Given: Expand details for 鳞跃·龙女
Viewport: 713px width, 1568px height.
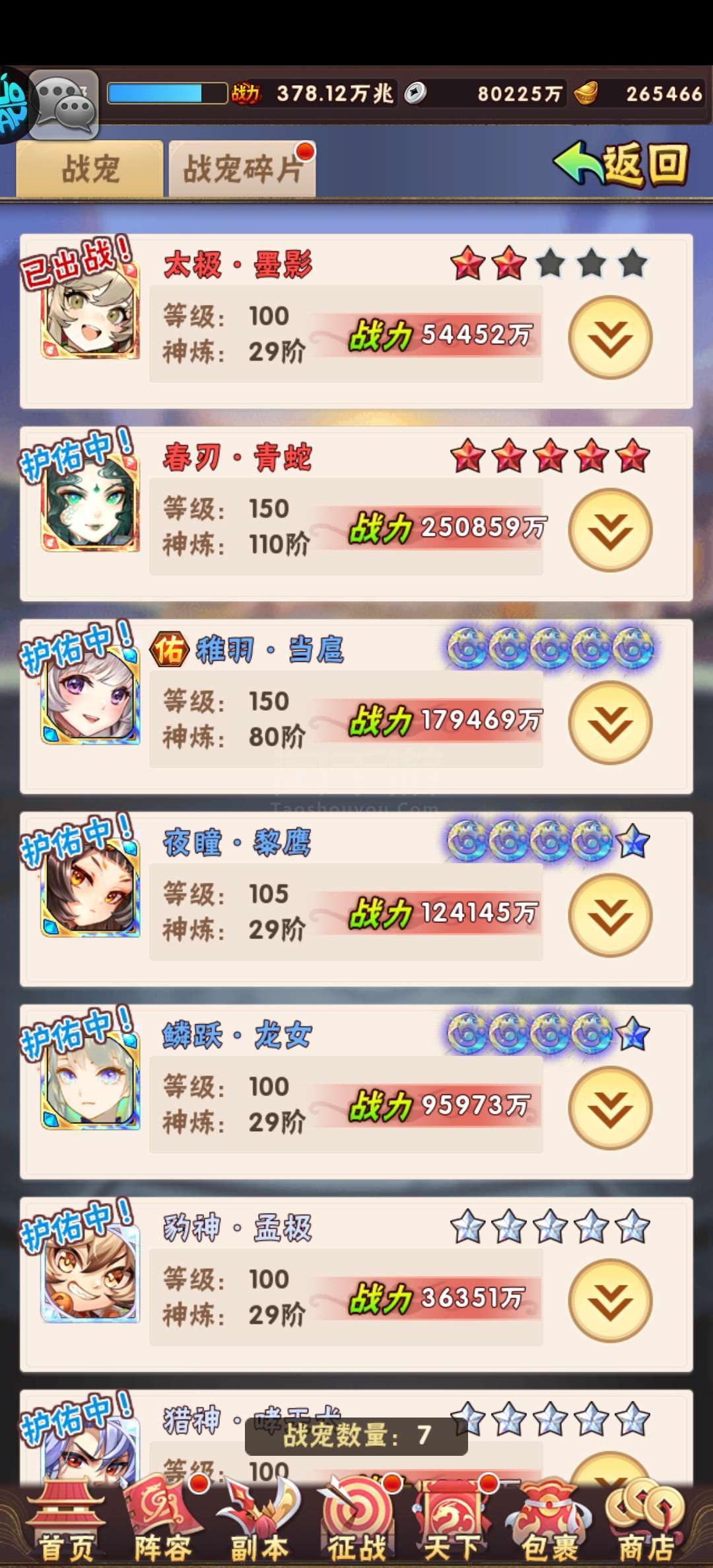Looking at the screenshot, I should pyautogui.click(x=610, y=1108).
